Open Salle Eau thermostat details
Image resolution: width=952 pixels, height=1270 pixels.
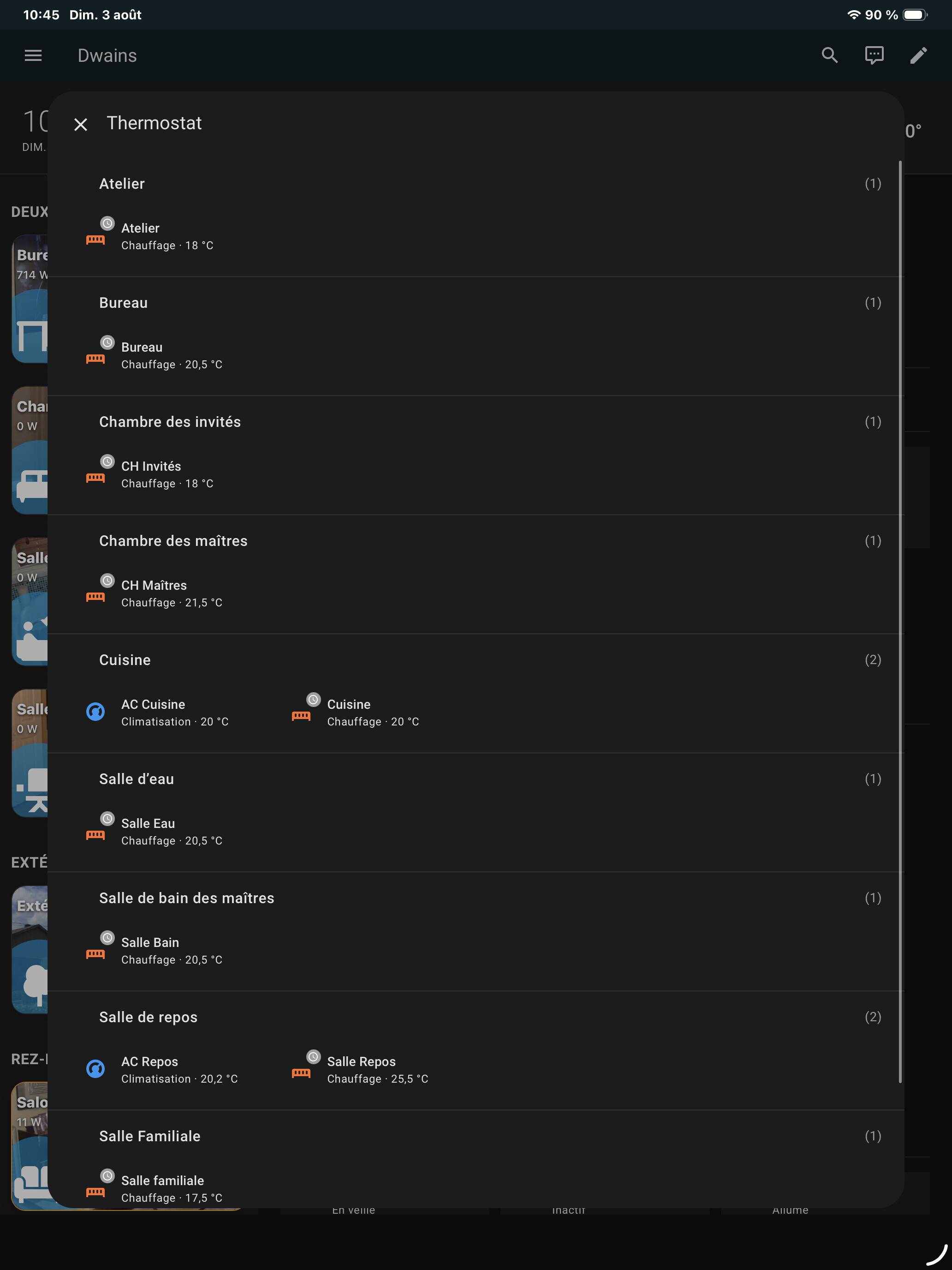tap(154, 831)
